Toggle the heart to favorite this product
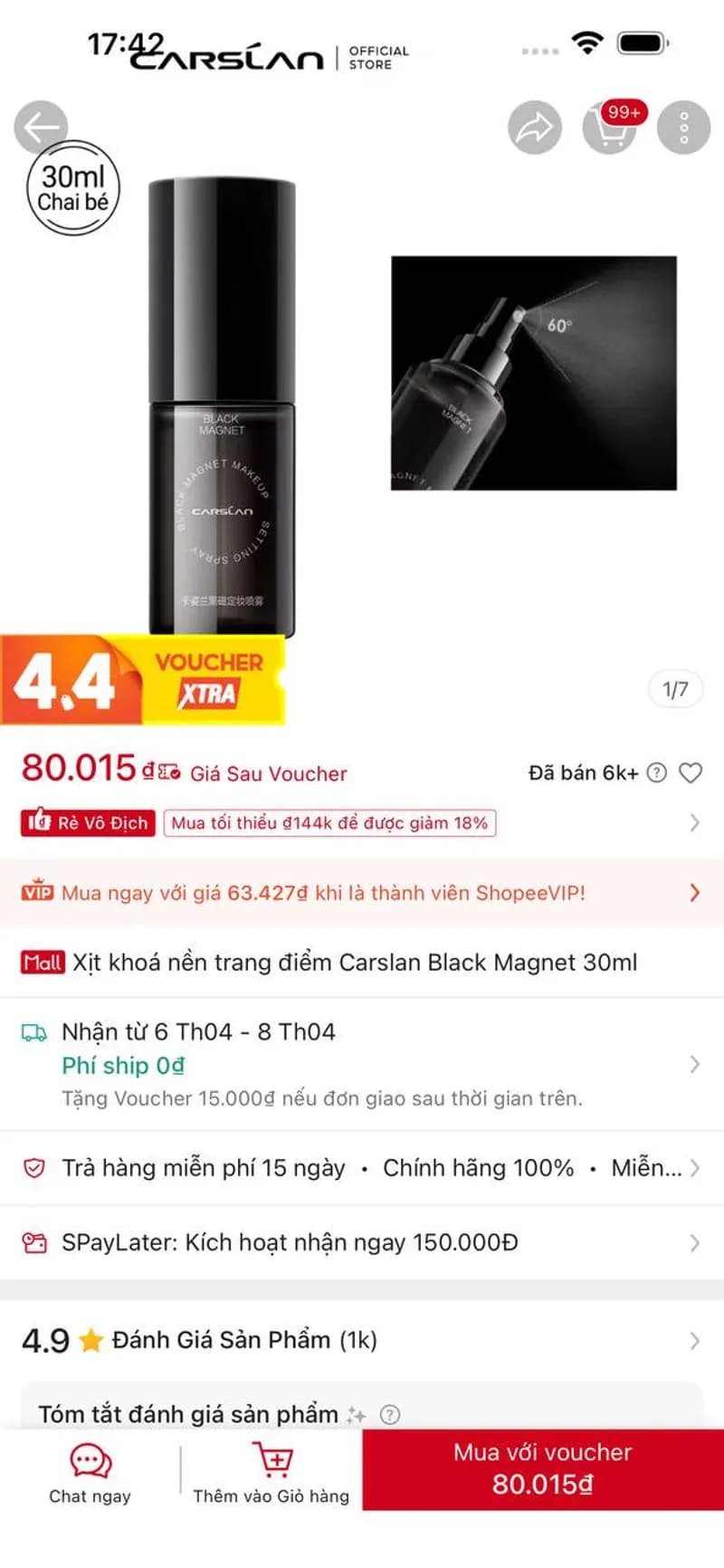 [691, 773]
